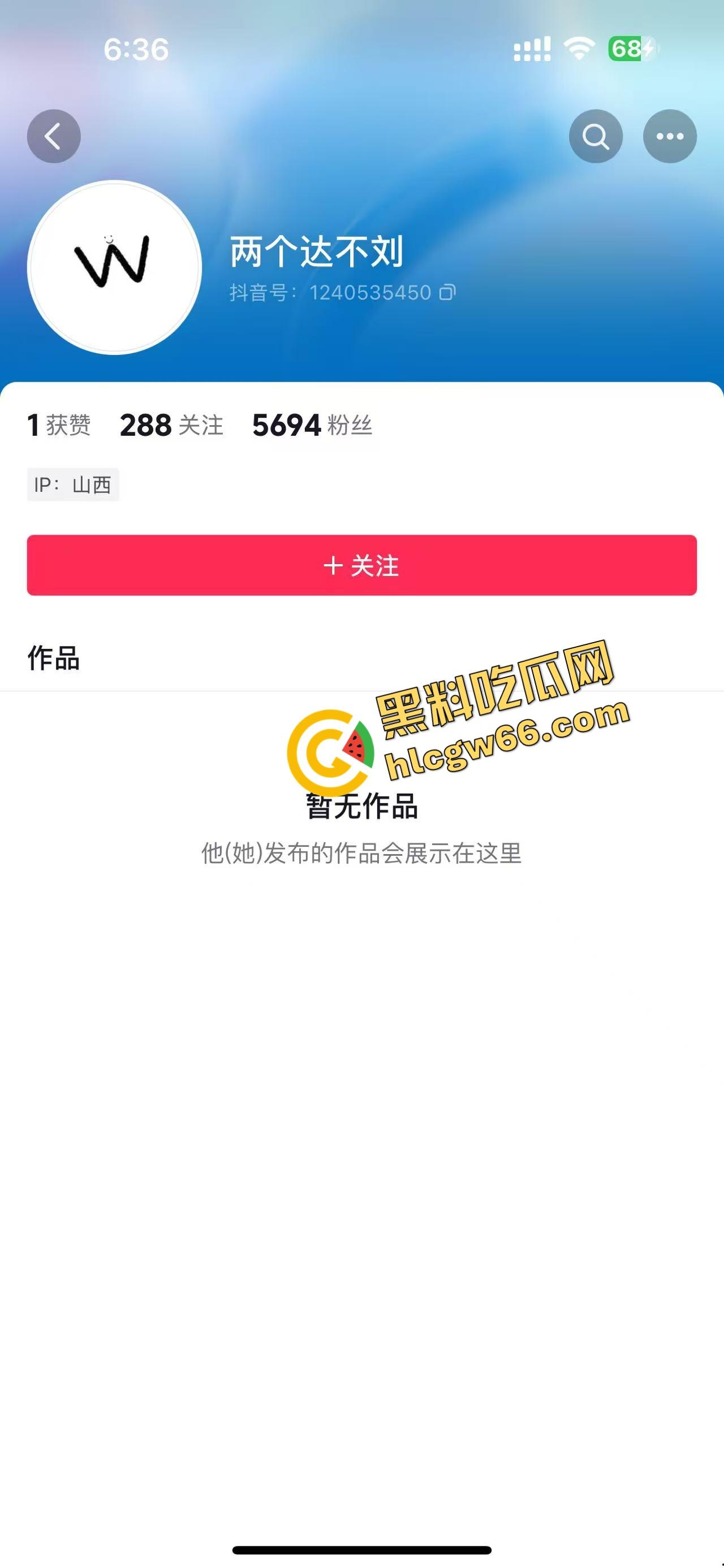724x1568 pixels.
Task: Follow 两个达不刘 by tapping 关注
Action: (x=361, y=566)
